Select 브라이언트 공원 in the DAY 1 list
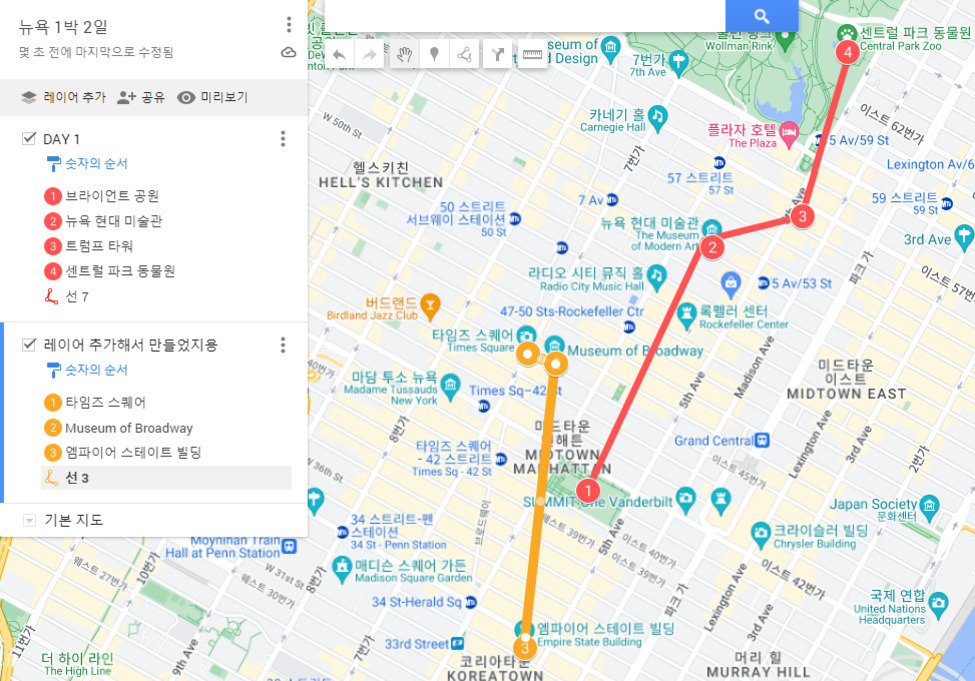Viewport: 975px width, 681px height. pos(112,196)
